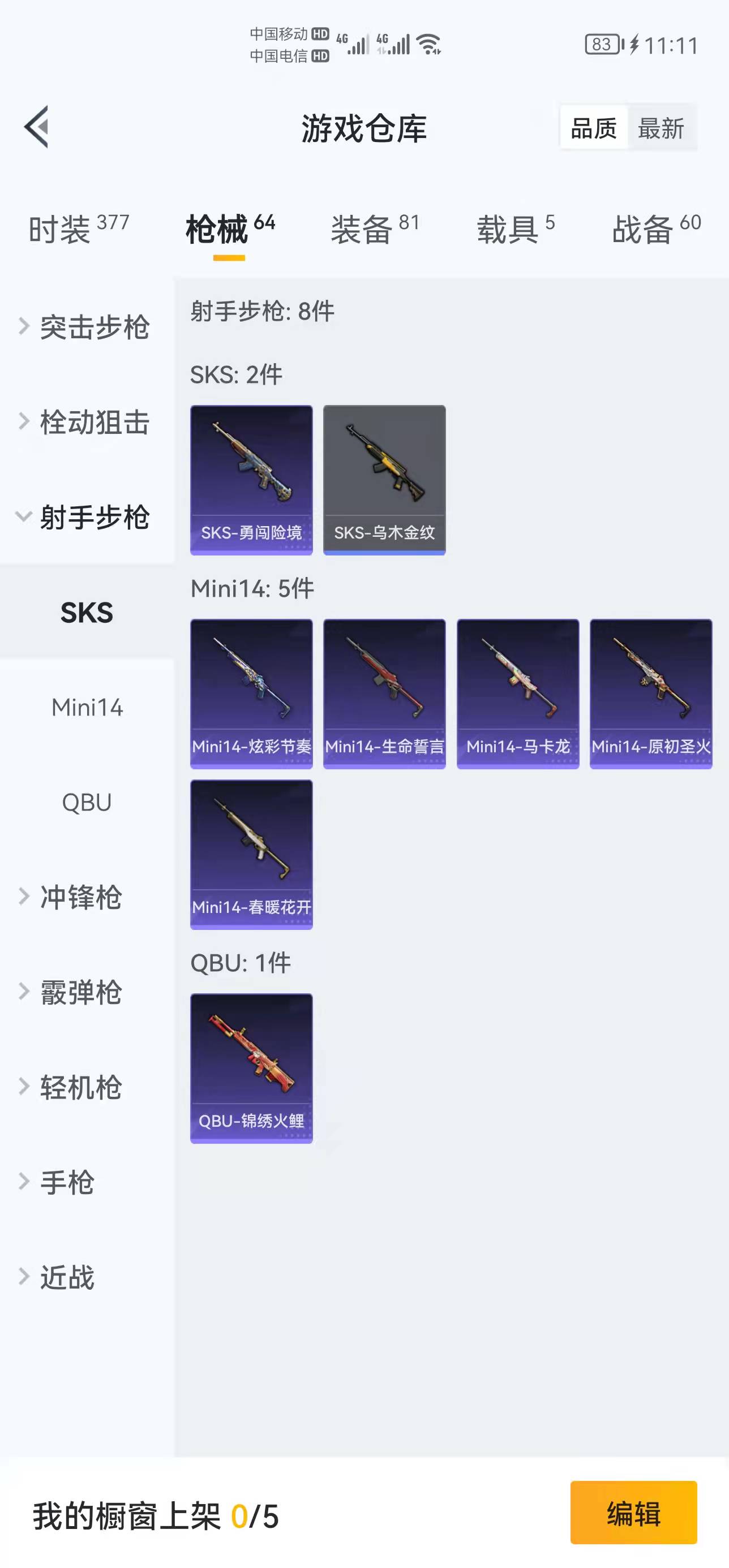The image size is (729, 1568).
Task: Select QBU in the sidebar
Action: tap(87, 802)
